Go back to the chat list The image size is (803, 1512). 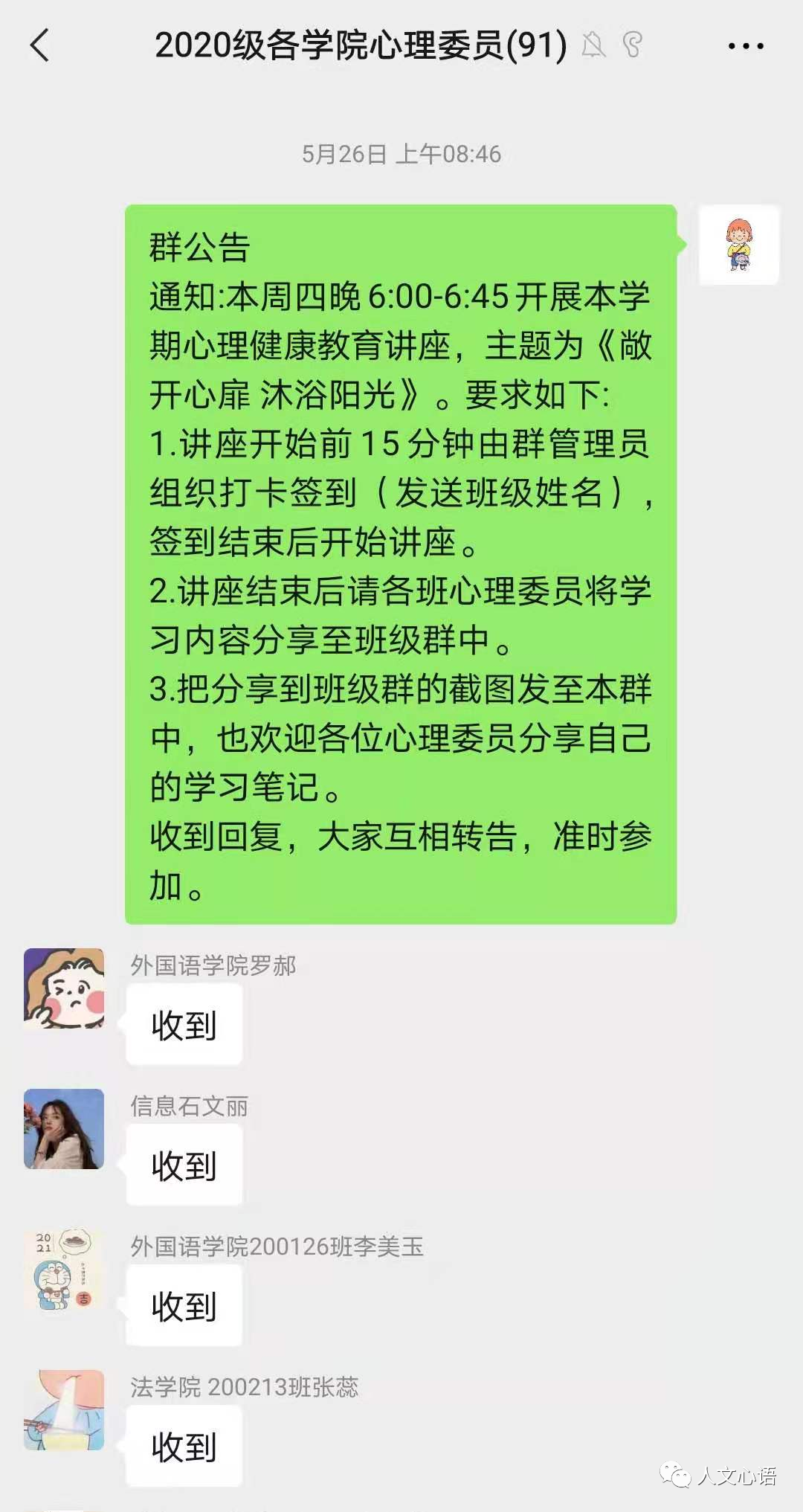(x=40, y=45)
